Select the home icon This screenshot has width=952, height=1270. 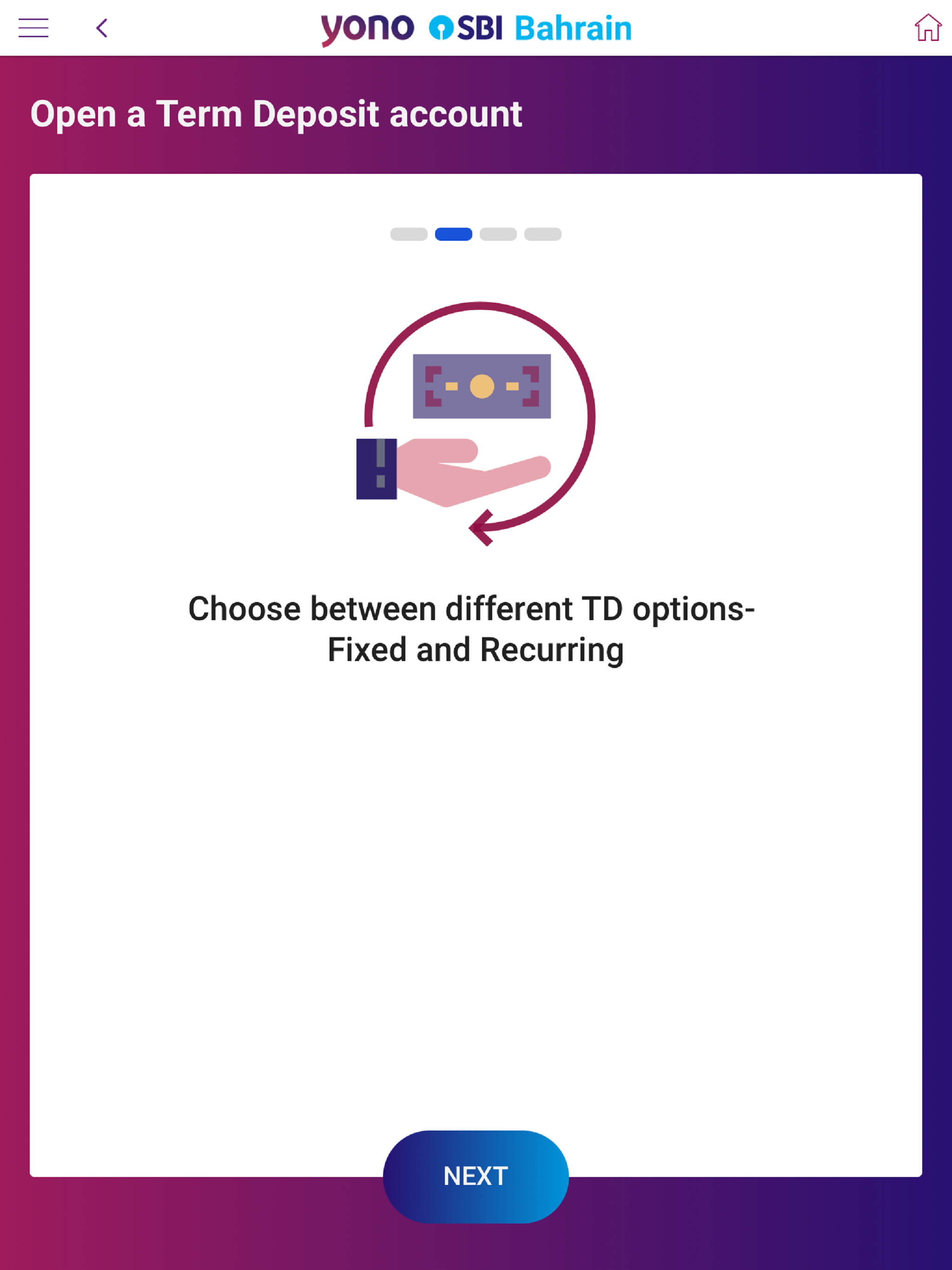[929, 26]
